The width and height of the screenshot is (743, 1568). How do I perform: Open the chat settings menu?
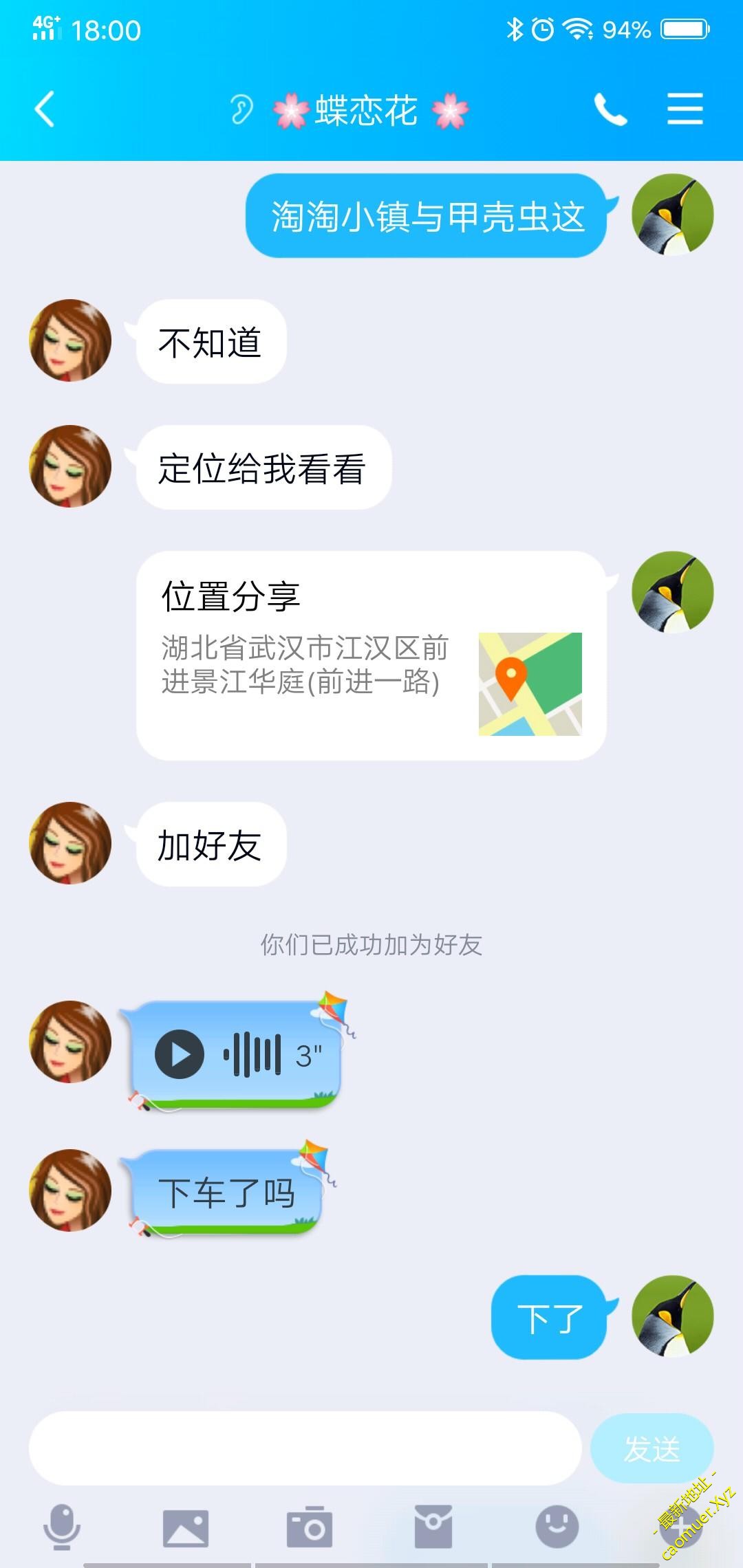click(x=685, y=110)
